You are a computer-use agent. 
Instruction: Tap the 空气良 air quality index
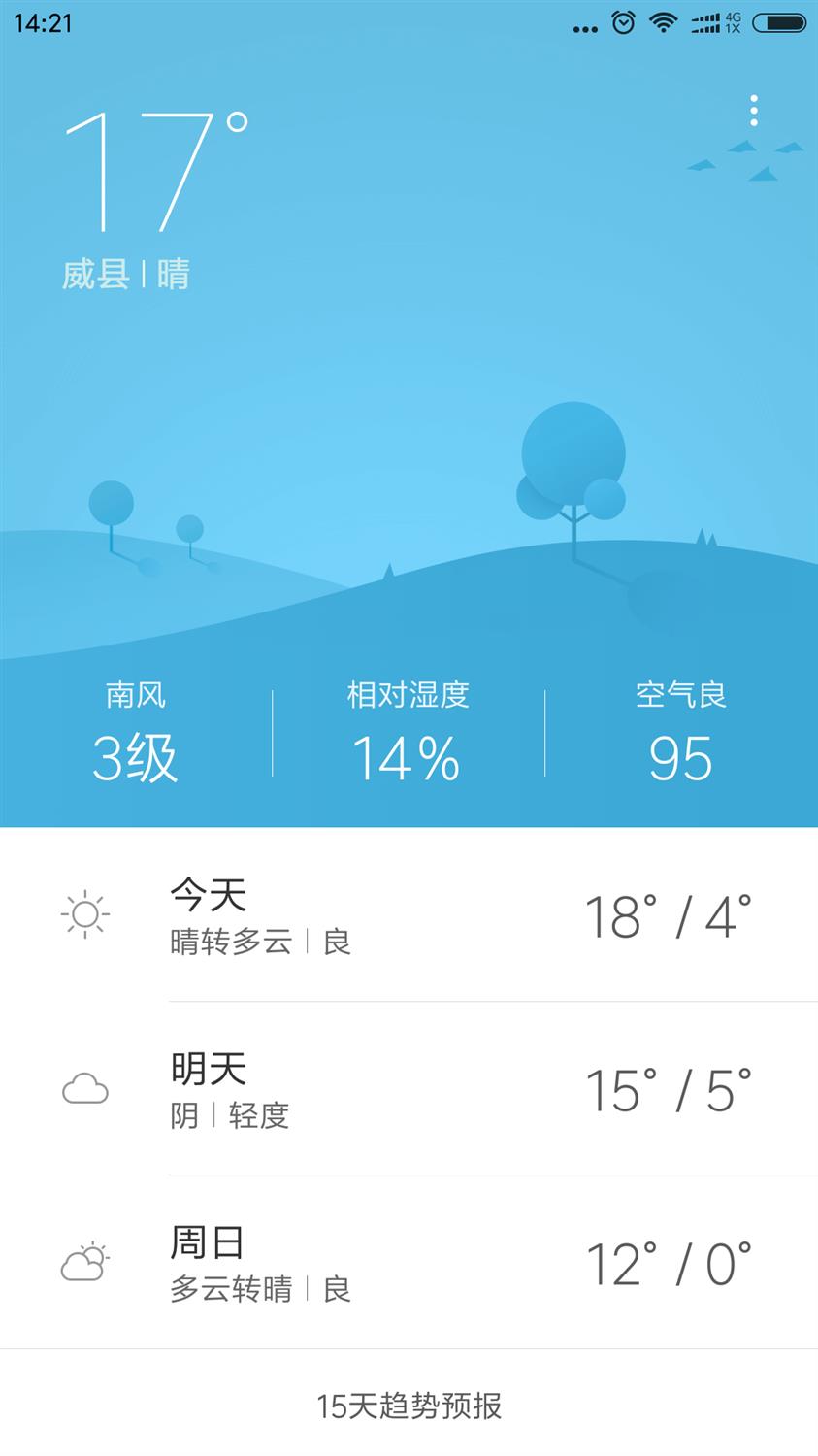pos(680,734)
